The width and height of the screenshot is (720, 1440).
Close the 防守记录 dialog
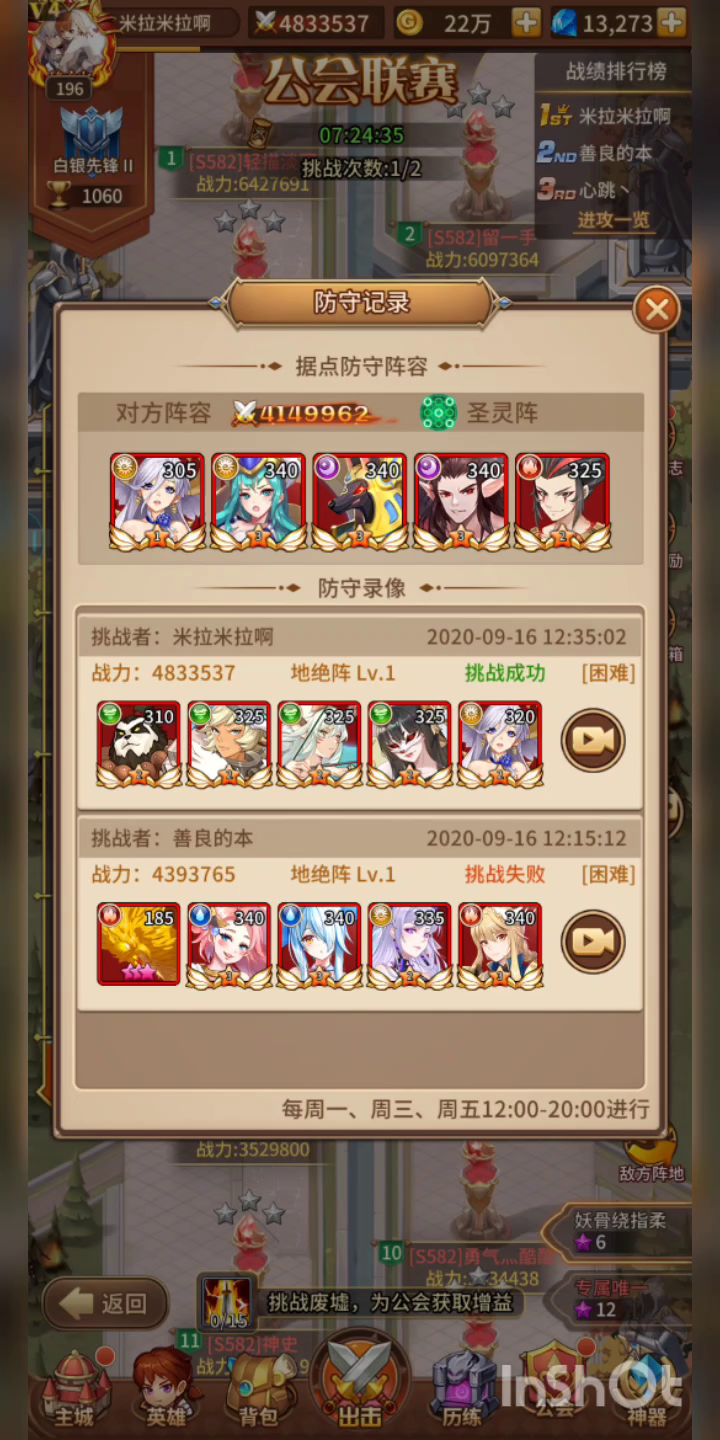(657, 310)
